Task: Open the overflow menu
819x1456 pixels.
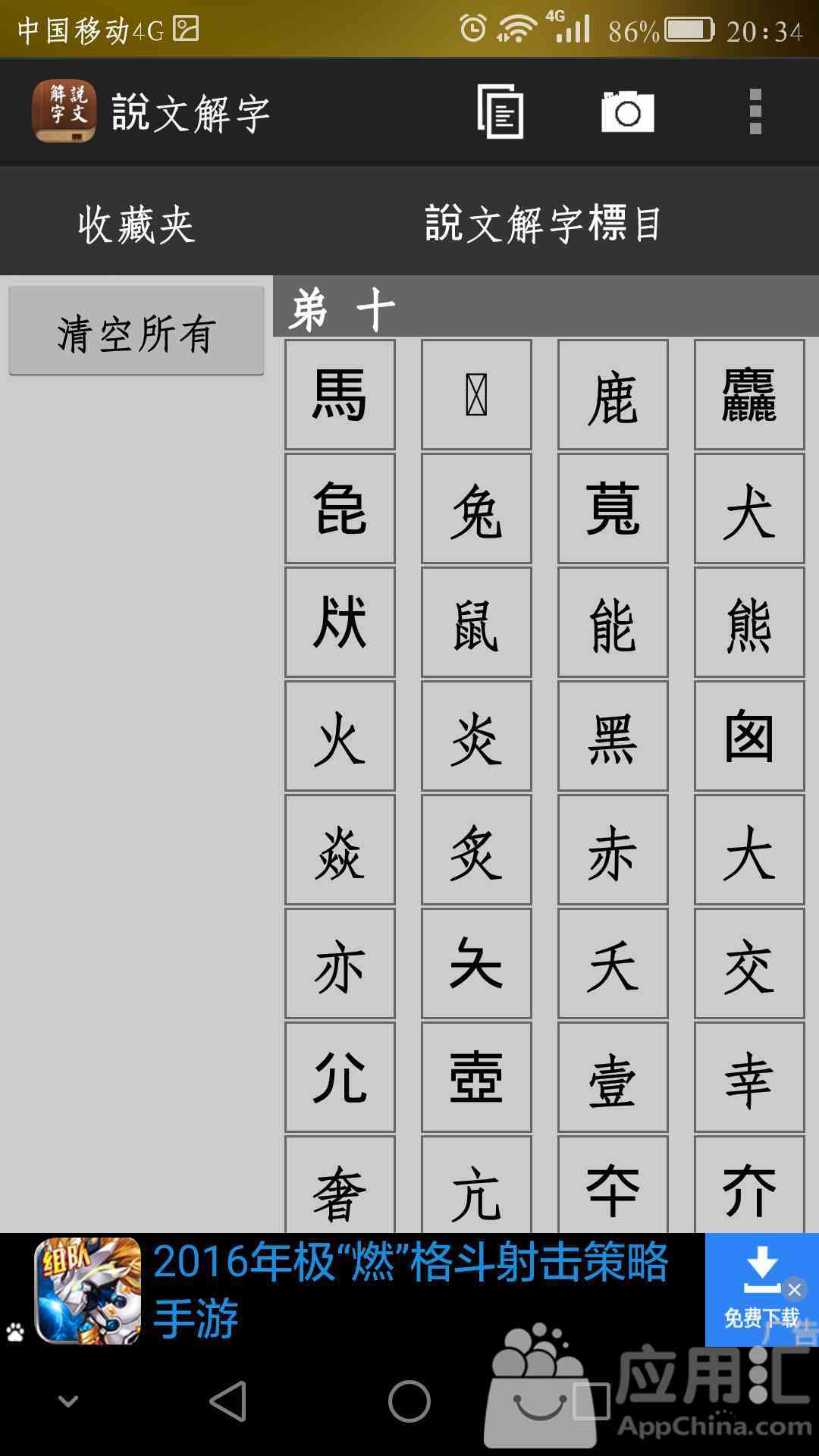Action: pyautogui.click(x=755, y=111)
